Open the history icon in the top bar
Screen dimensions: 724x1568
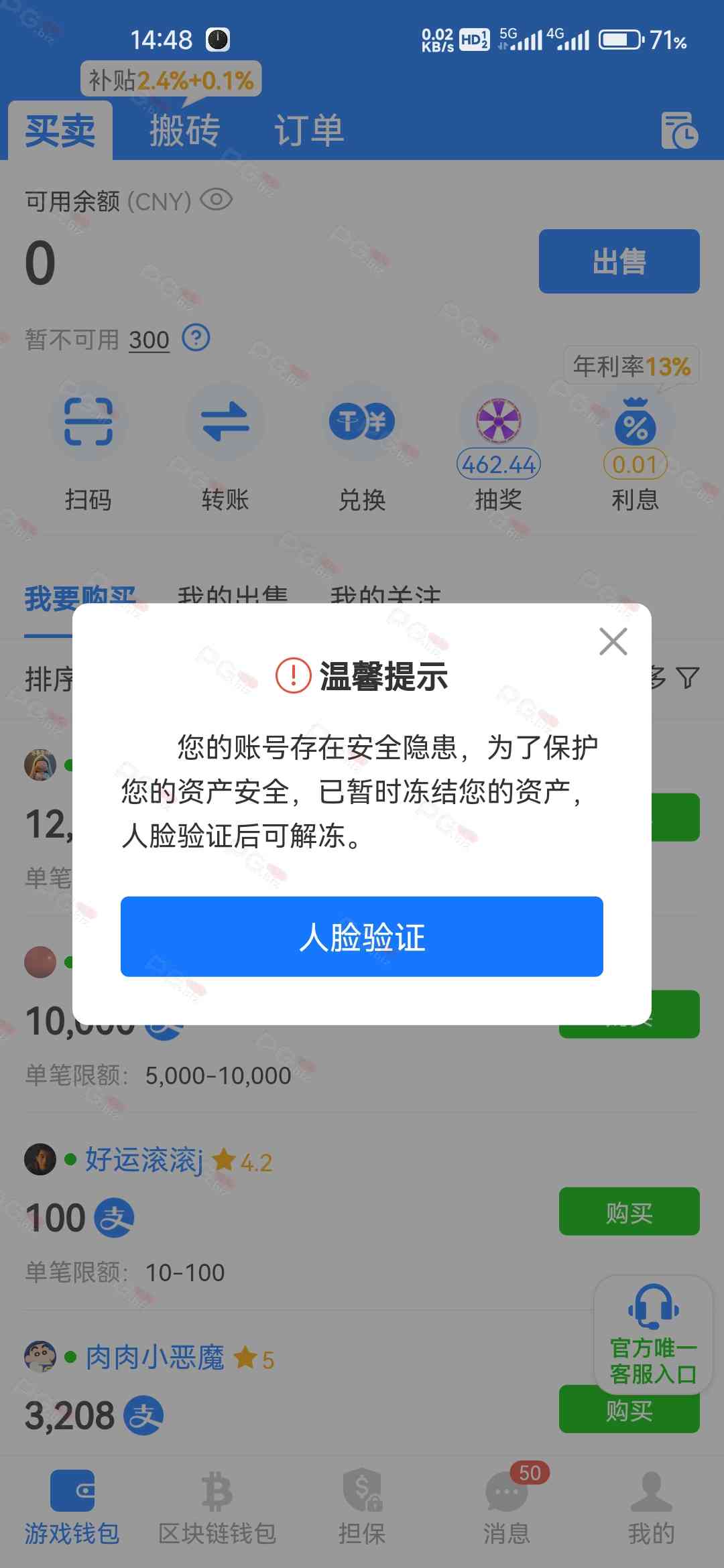pos(679,130)
